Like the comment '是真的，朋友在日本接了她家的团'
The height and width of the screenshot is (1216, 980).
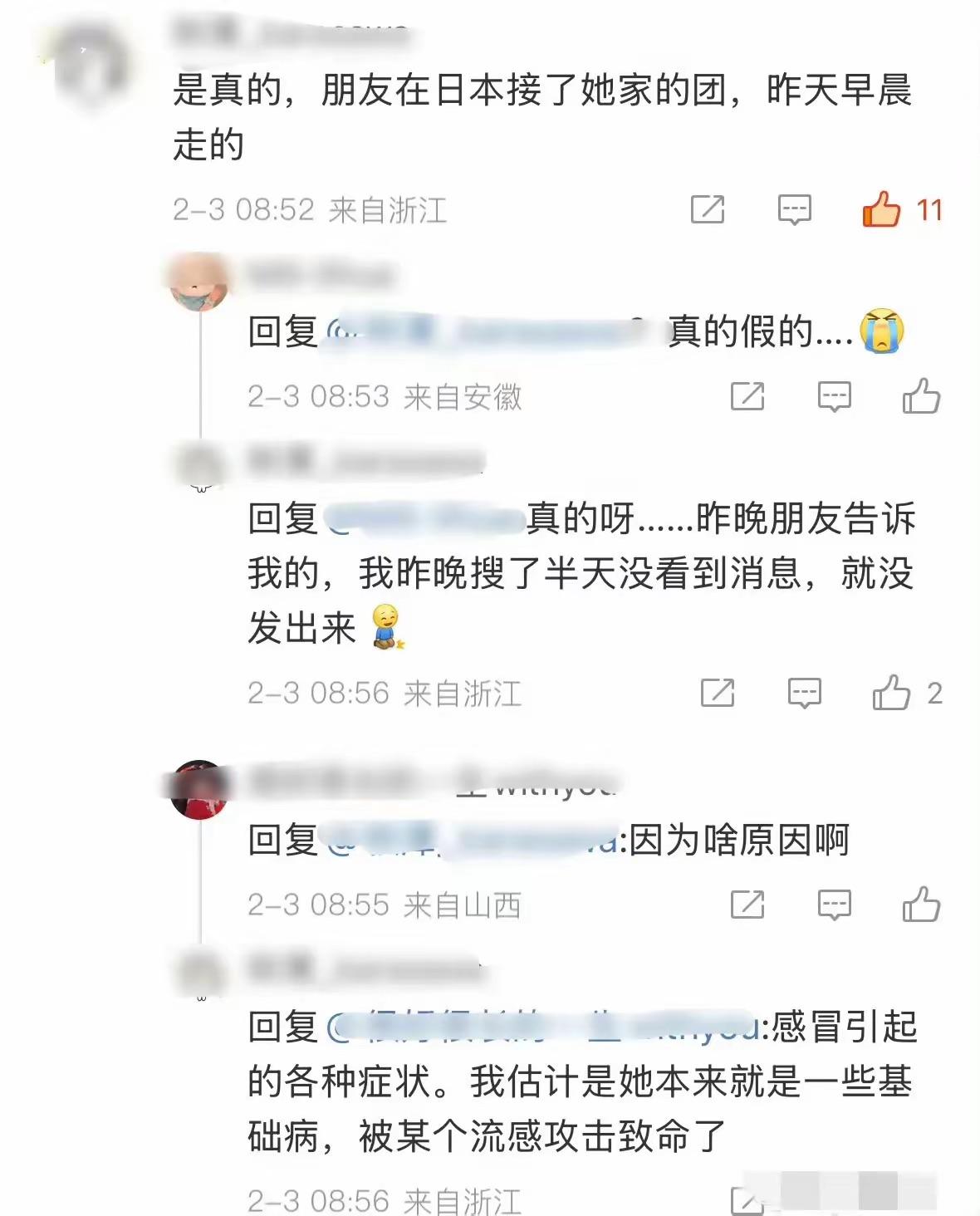[x=881, y=209]
